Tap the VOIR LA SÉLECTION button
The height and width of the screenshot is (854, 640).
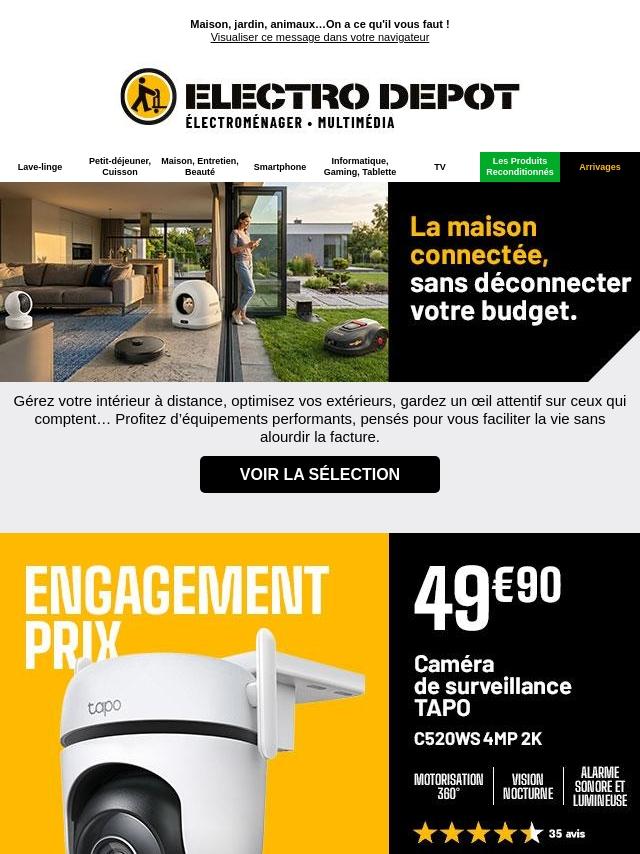click(320, 474)
